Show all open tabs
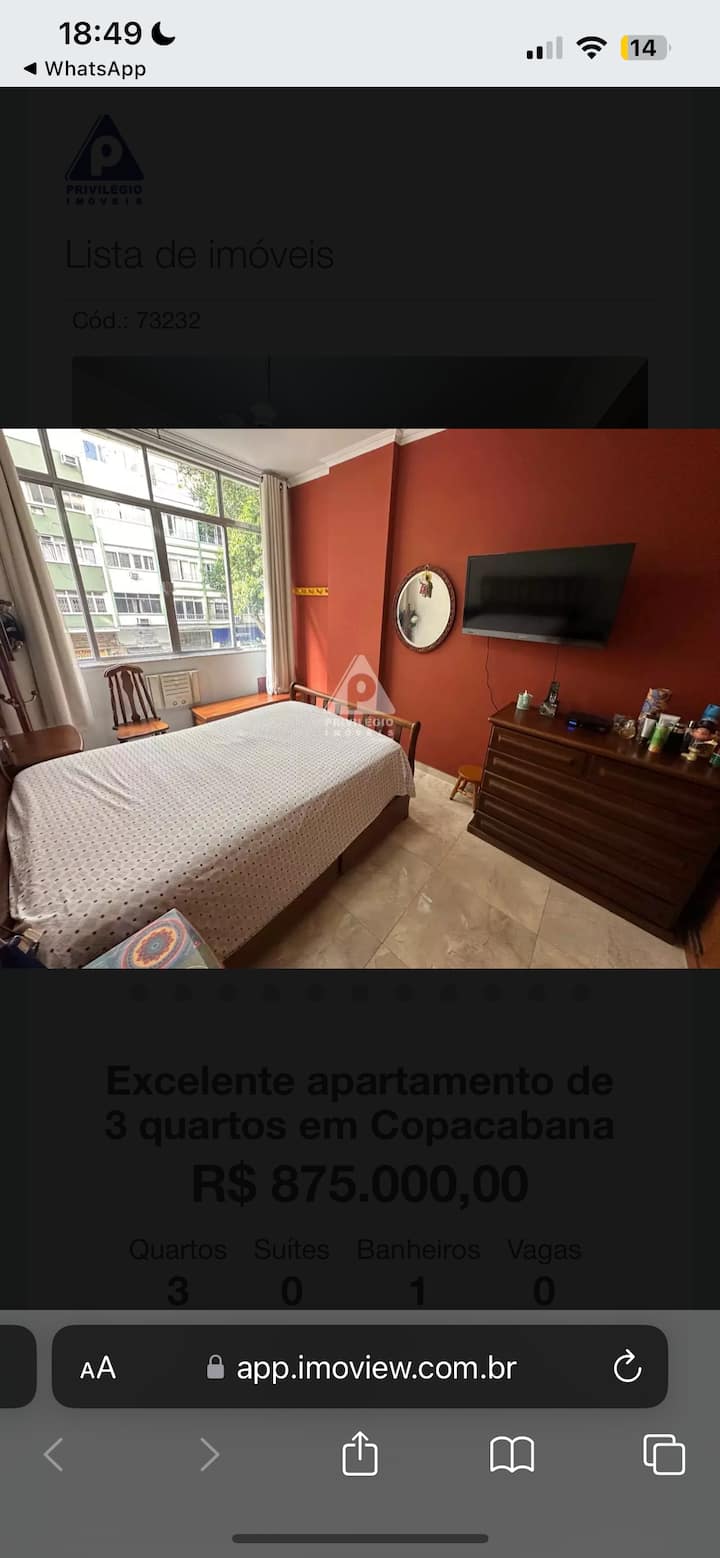720x1558 pixels. point(664,1454)
